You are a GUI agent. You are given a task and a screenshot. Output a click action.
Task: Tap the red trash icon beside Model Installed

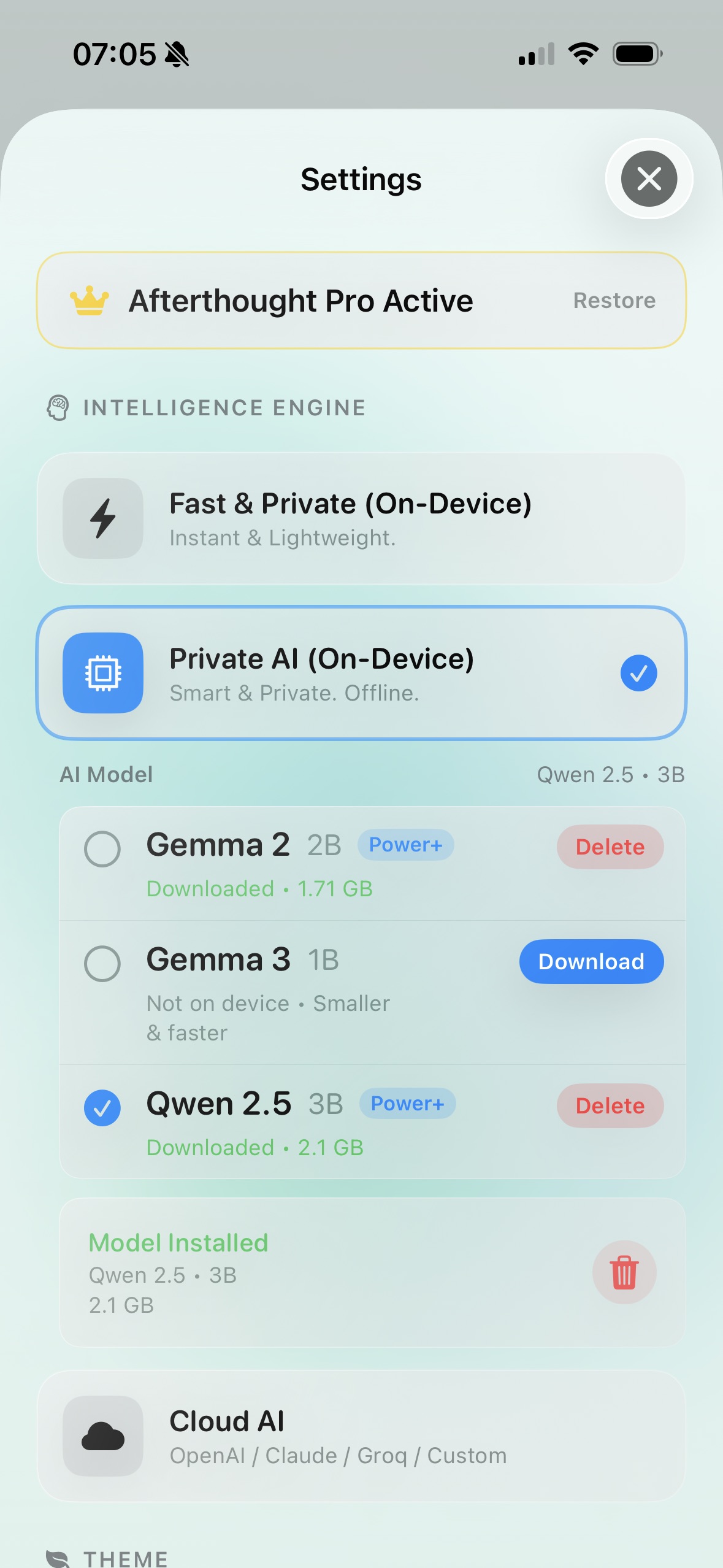click(x=624, y=1272)
